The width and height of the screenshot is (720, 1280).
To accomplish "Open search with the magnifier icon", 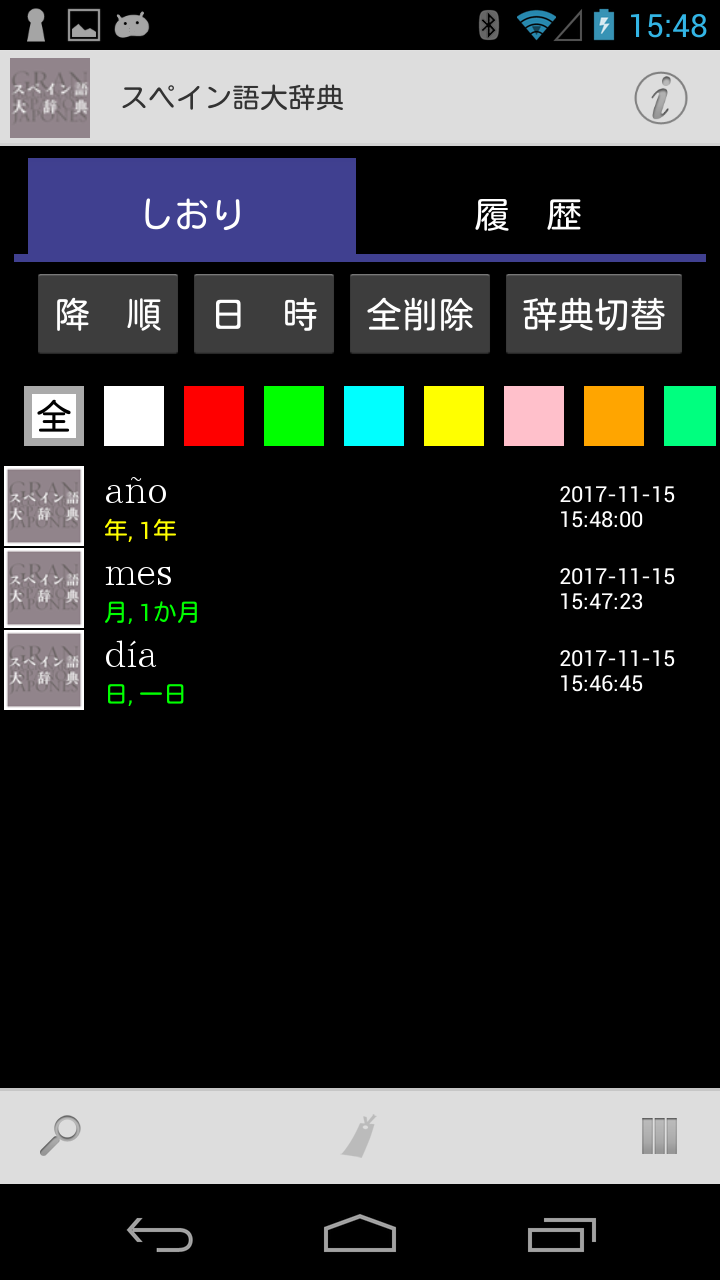I will (60, 1136).
